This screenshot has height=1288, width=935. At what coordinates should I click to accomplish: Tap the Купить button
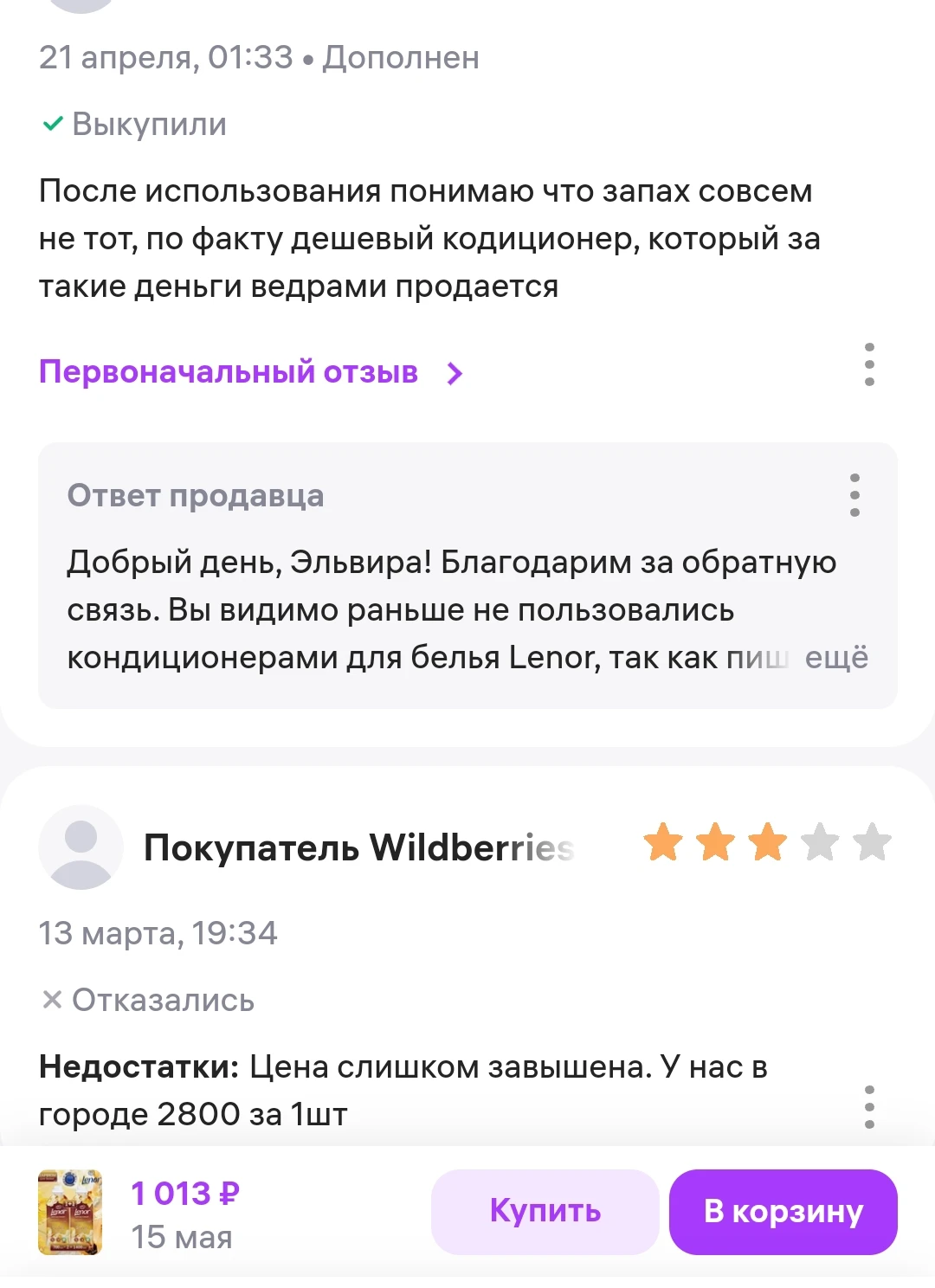point(545,1211)
